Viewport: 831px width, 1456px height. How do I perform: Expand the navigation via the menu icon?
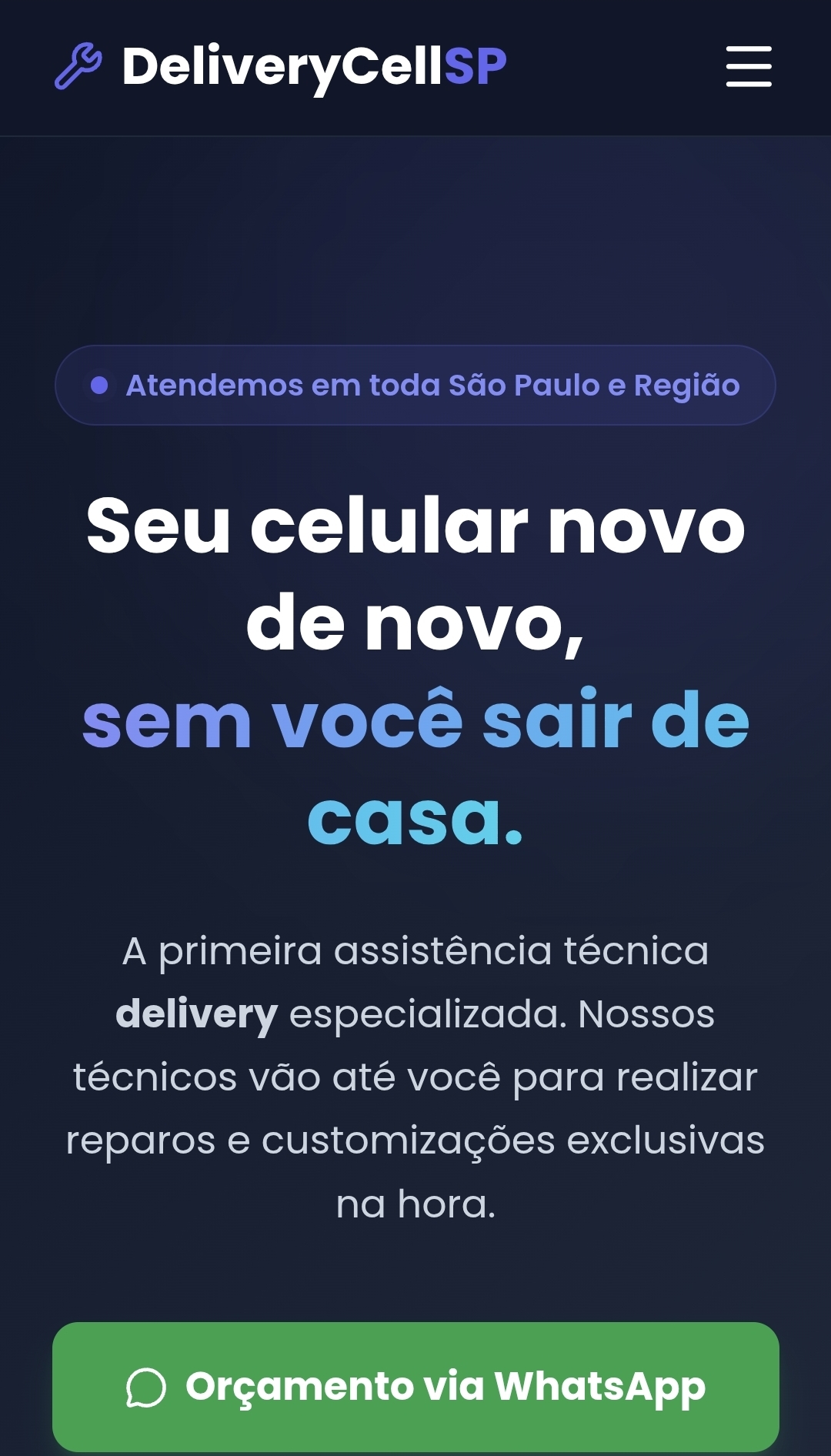pos(748,68)
